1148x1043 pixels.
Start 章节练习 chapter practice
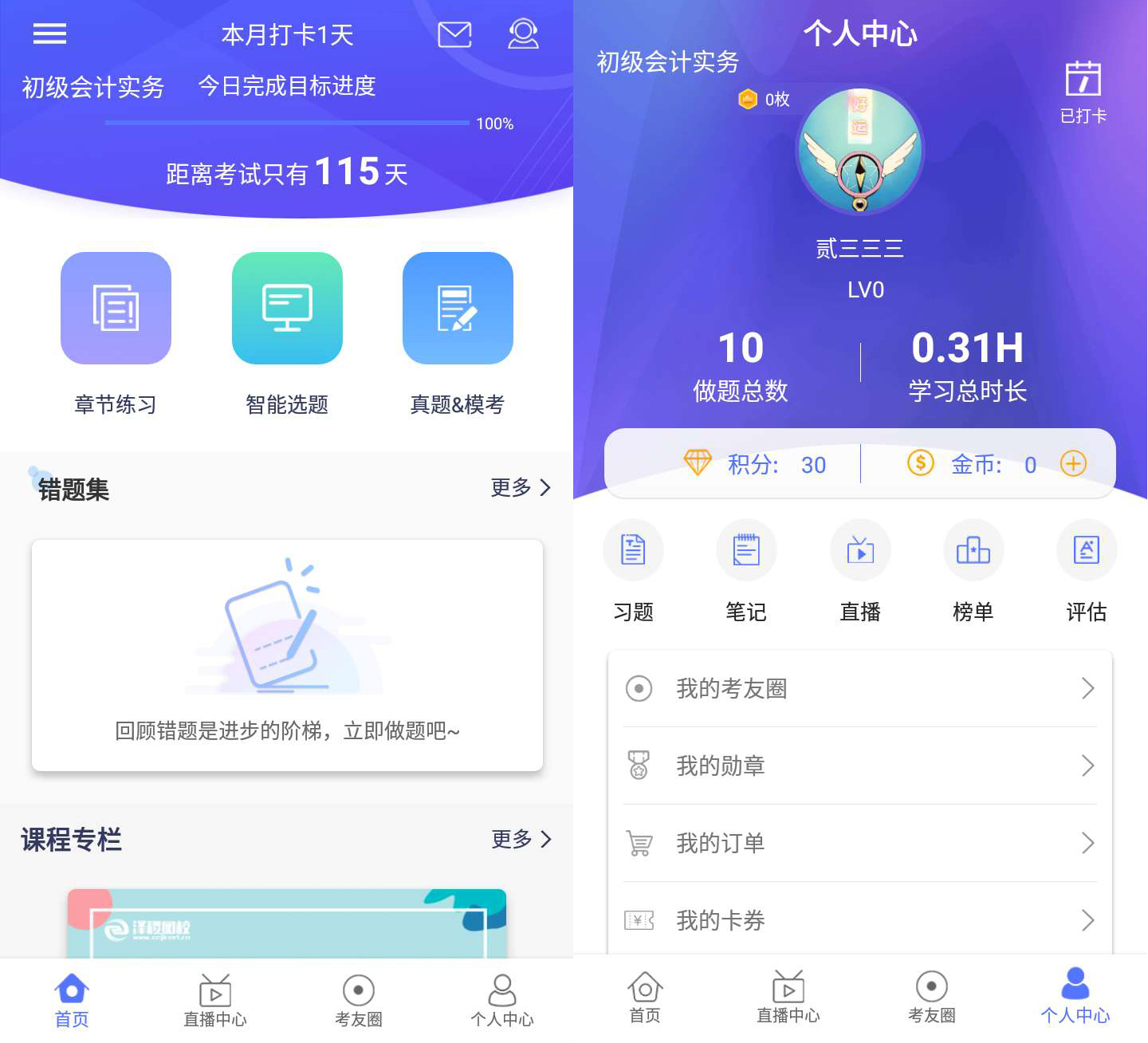click(x=116, y=309)
